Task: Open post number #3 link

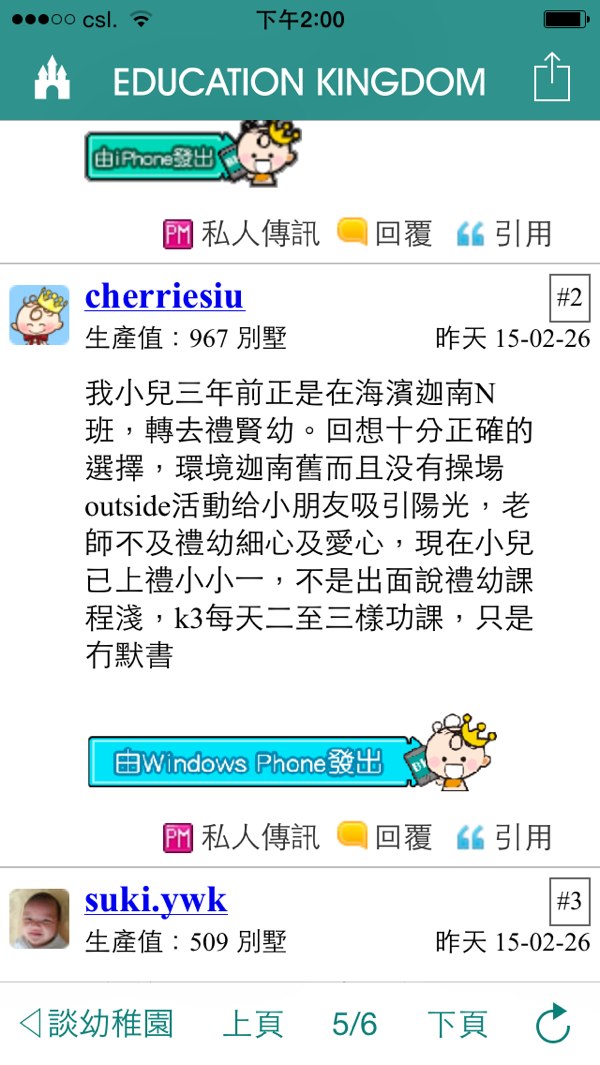Action: 569,902
